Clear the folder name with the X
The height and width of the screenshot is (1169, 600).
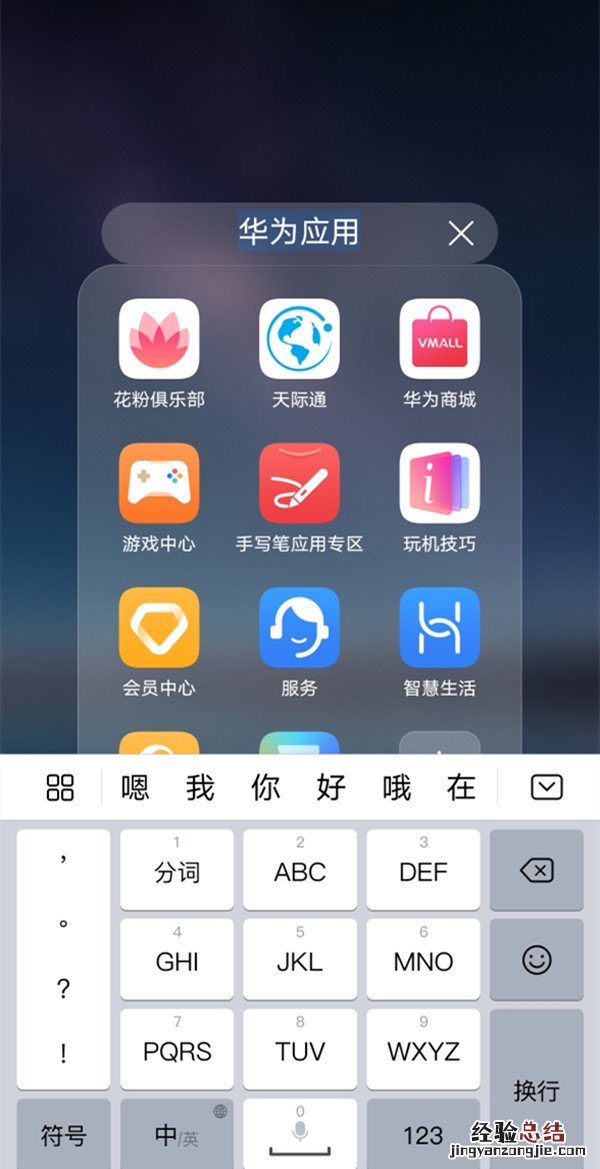tap(461, 234)
